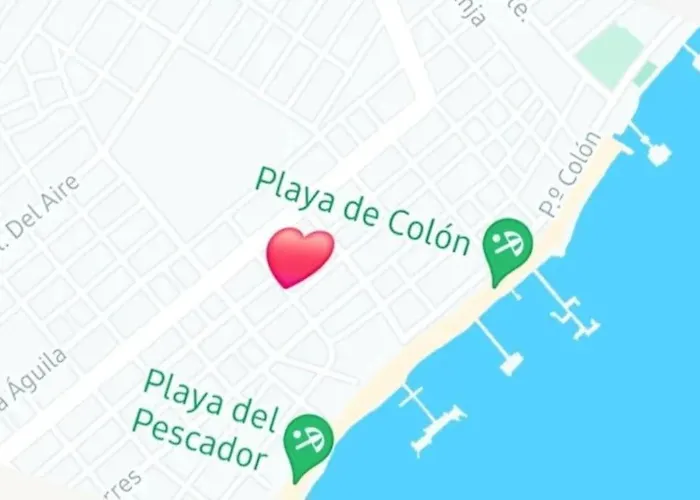Image resolution: width=700 pixels, height=500 pixels.
Task: Open the Playa de Colón beach pin
Action: [507, 245]
